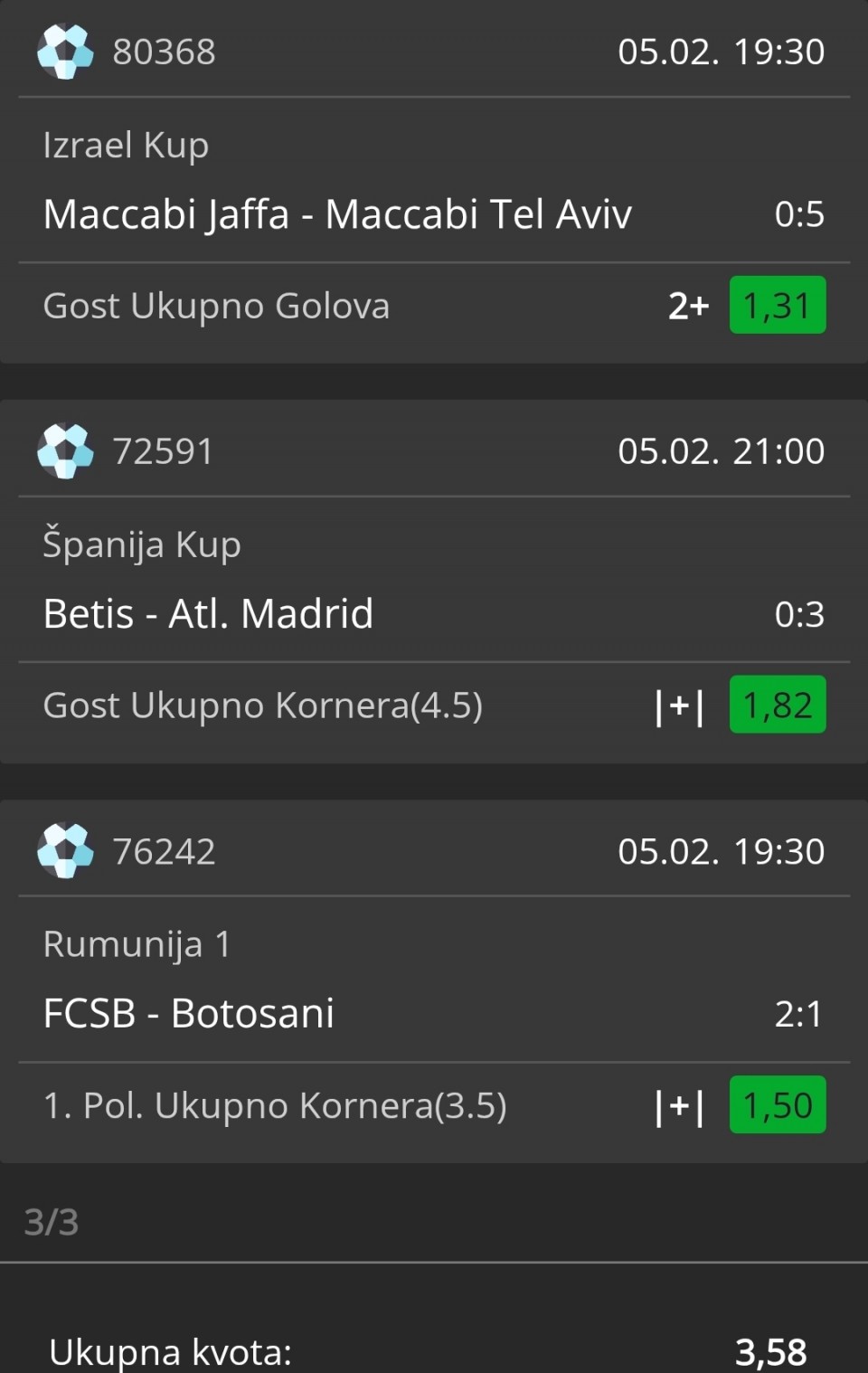Open the Maccabi Jaffa - Maccabi Tel Aviv match
This screenshot has height=1373, width=868.
[x=337, y=215]
